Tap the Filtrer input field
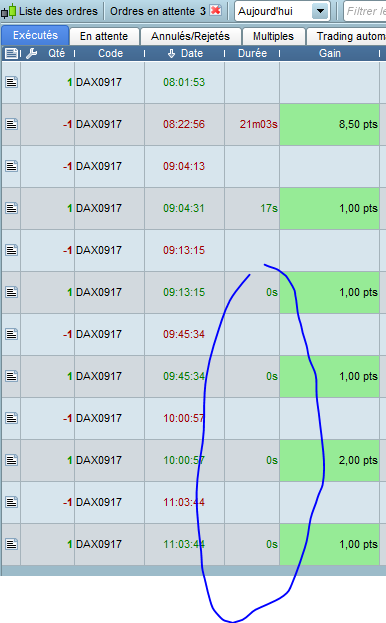Image resolution: width=386 pixels, height=623 pixels. pos(365,11)
